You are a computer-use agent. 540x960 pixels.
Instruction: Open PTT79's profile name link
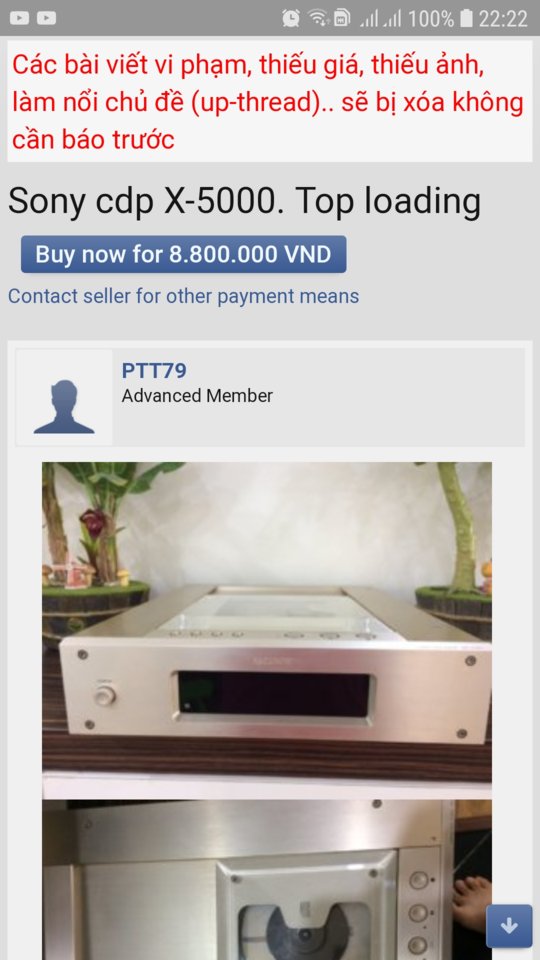coord(154,370)
